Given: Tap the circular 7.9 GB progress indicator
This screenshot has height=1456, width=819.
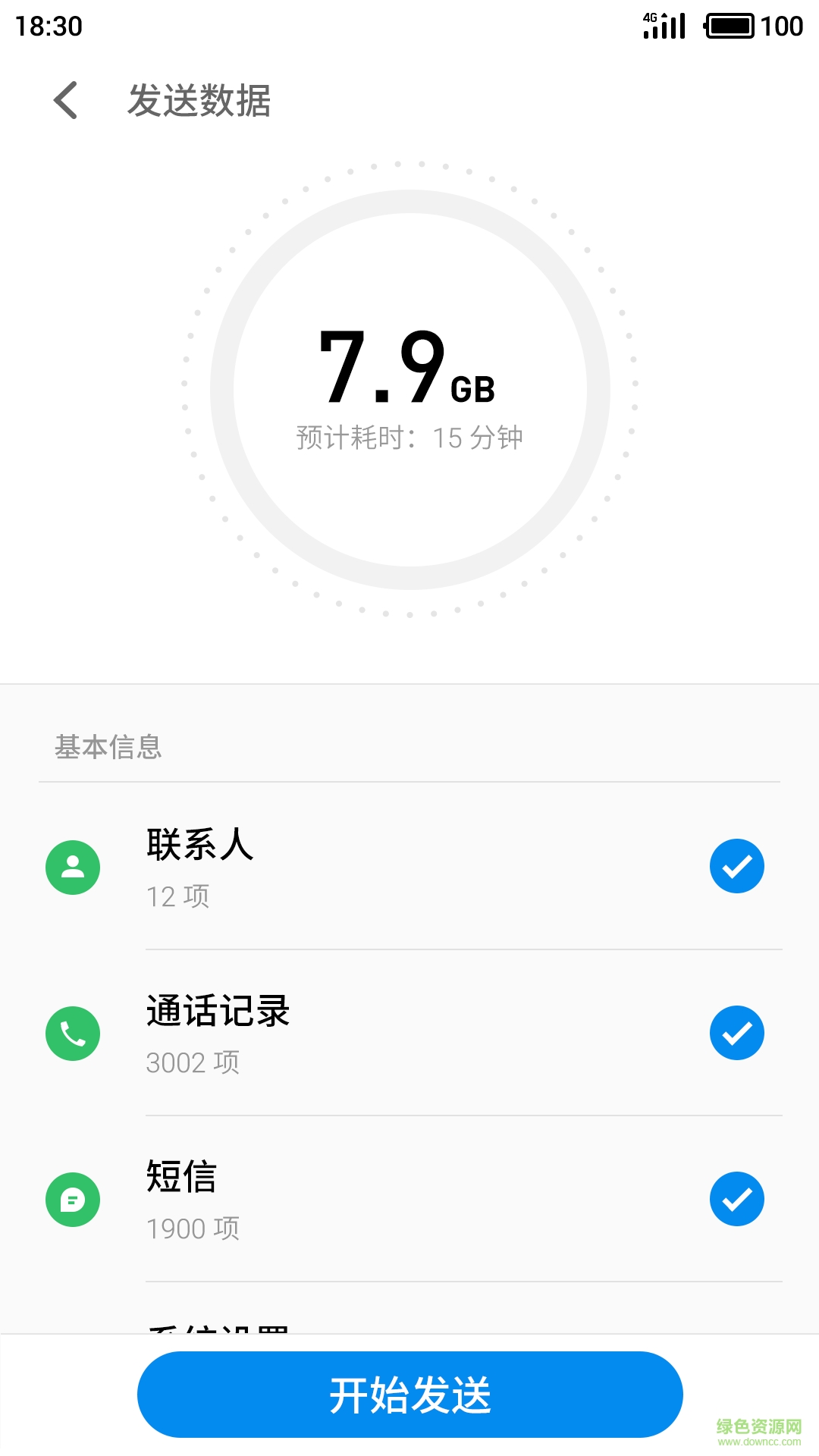Looking at the screenshot, I should click(409, 388).
